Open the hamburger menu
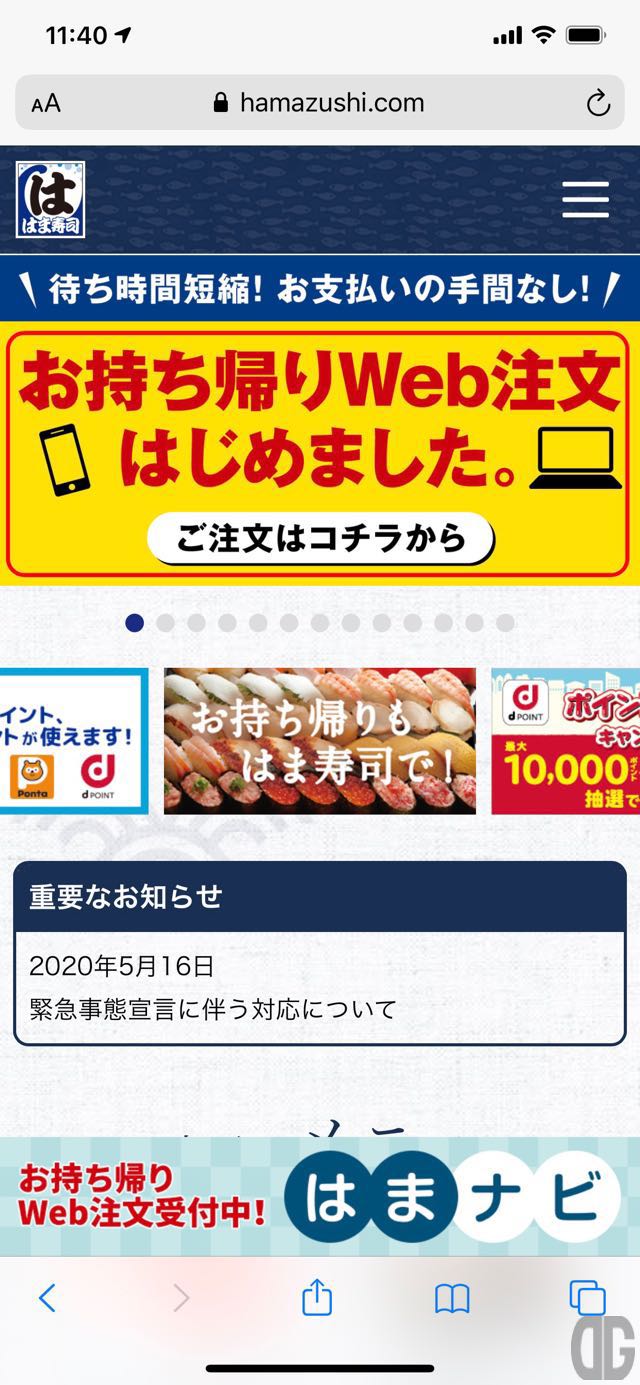Screen dimensions: 640x1385 [585, 200]
